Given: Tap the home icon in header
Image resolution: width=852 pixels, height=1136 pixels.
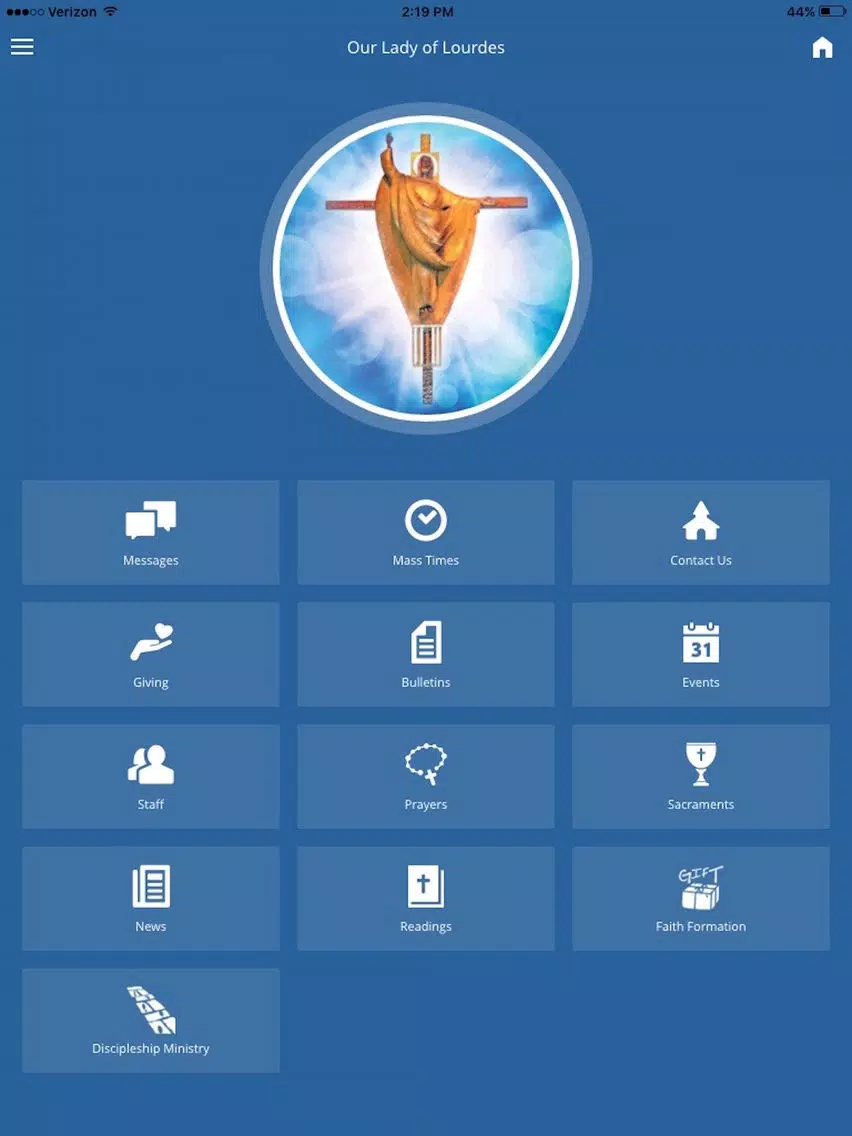Looking at the screenshot, I should (x=822, y=48).
